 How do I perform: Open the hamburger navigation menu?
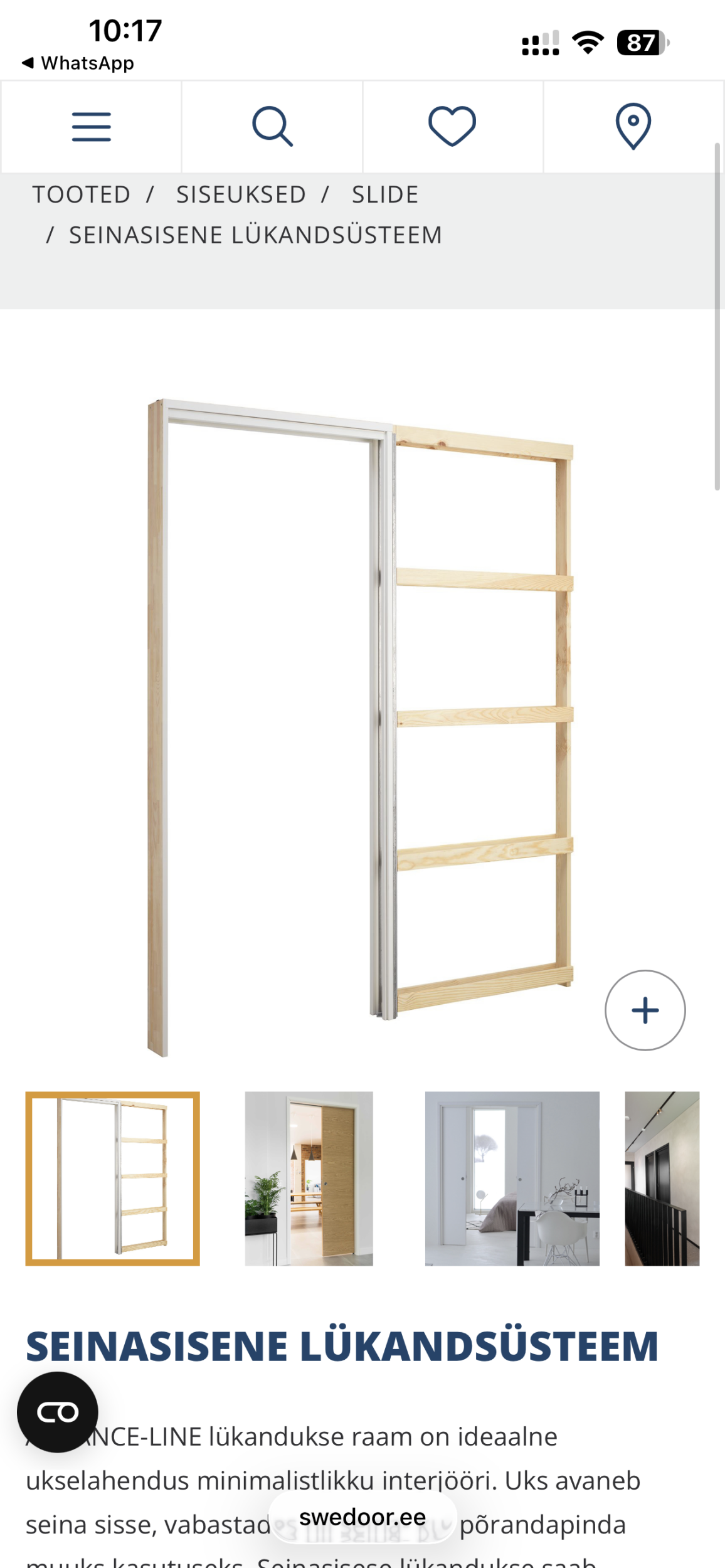[92, 127]
